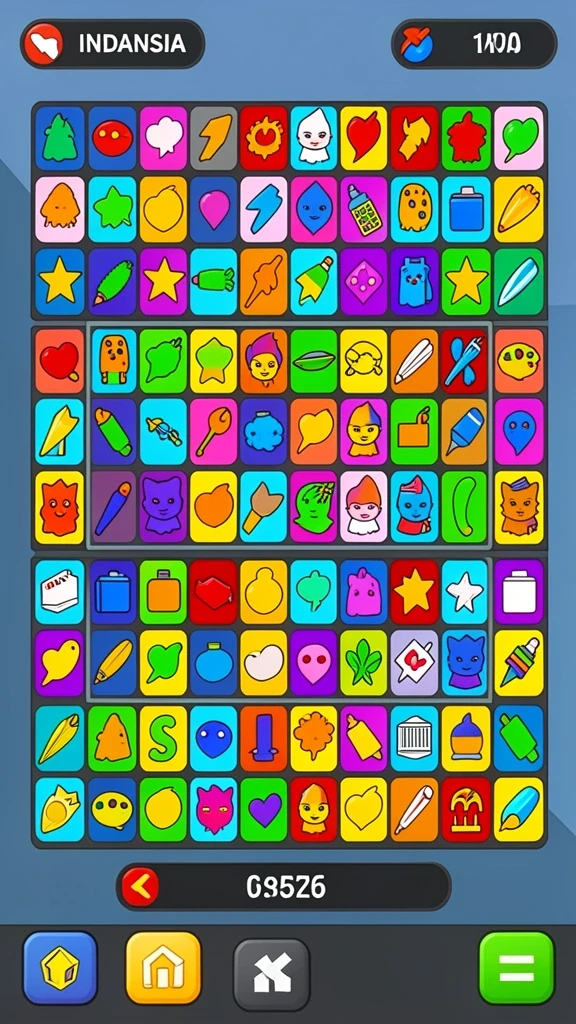Select the blue lightning bolt on pink tile
The height and width of the screenshot is (1024, 576).
(264, 210)
